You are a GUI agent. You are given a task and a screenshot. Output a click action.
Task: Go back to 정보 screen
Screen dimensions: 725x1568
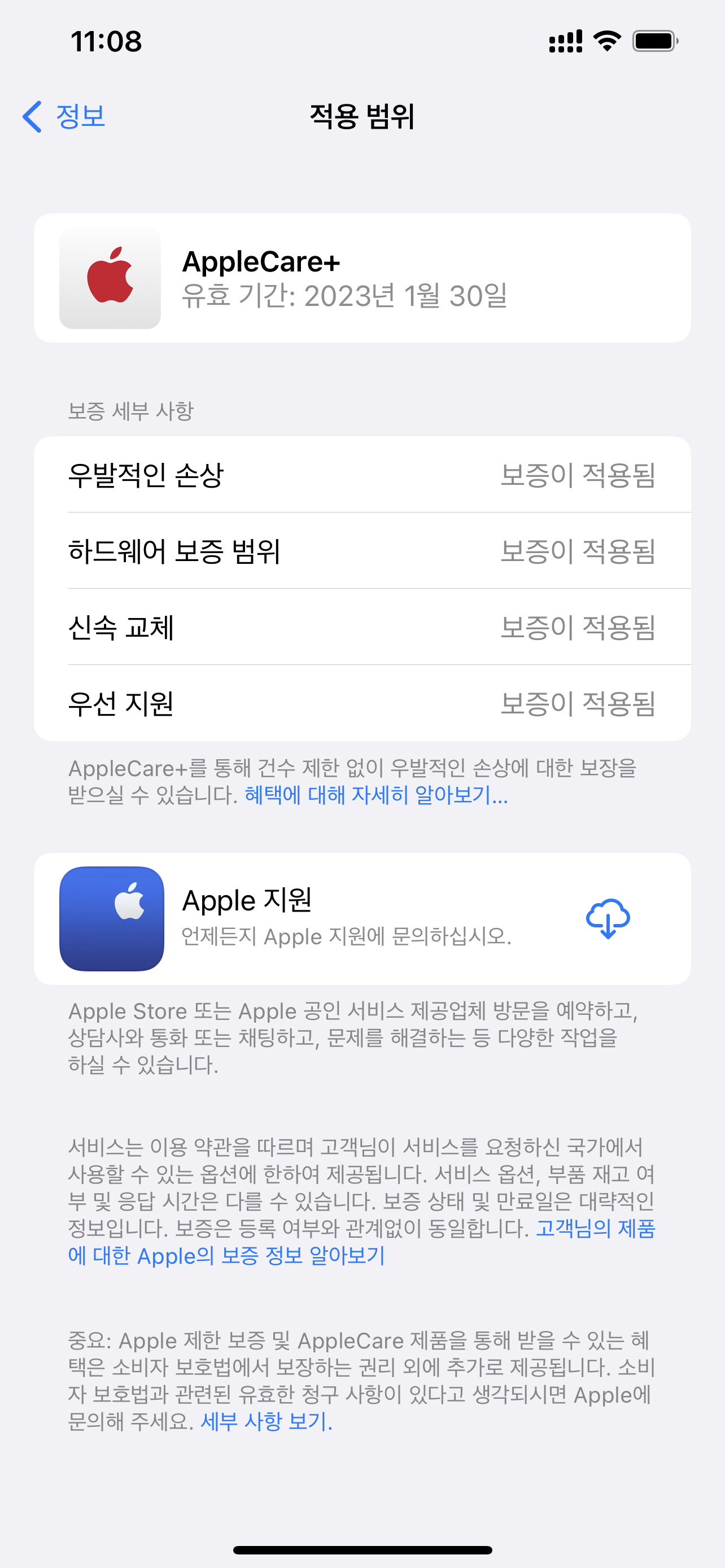64,116
